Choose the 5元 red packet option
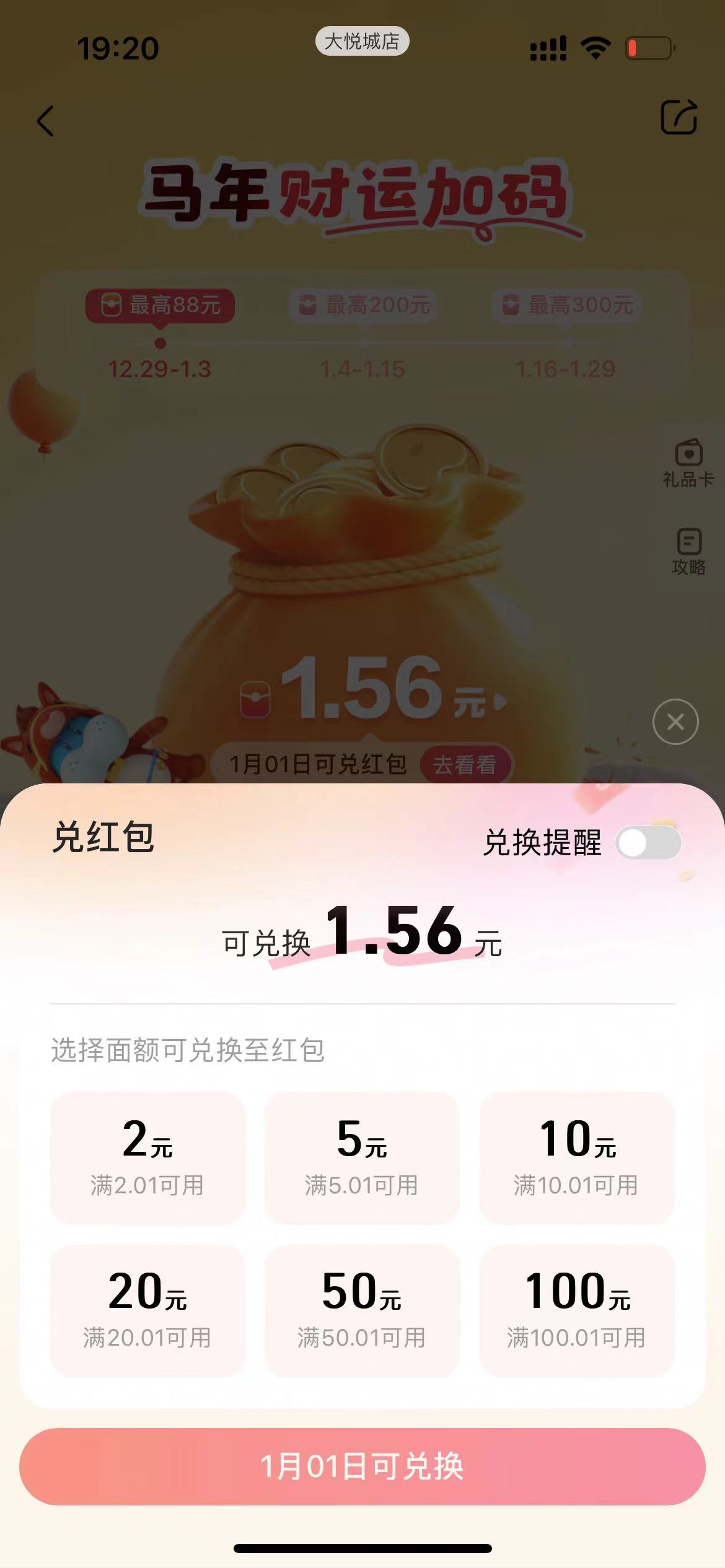725x1568 pixels. [362, 1157]
